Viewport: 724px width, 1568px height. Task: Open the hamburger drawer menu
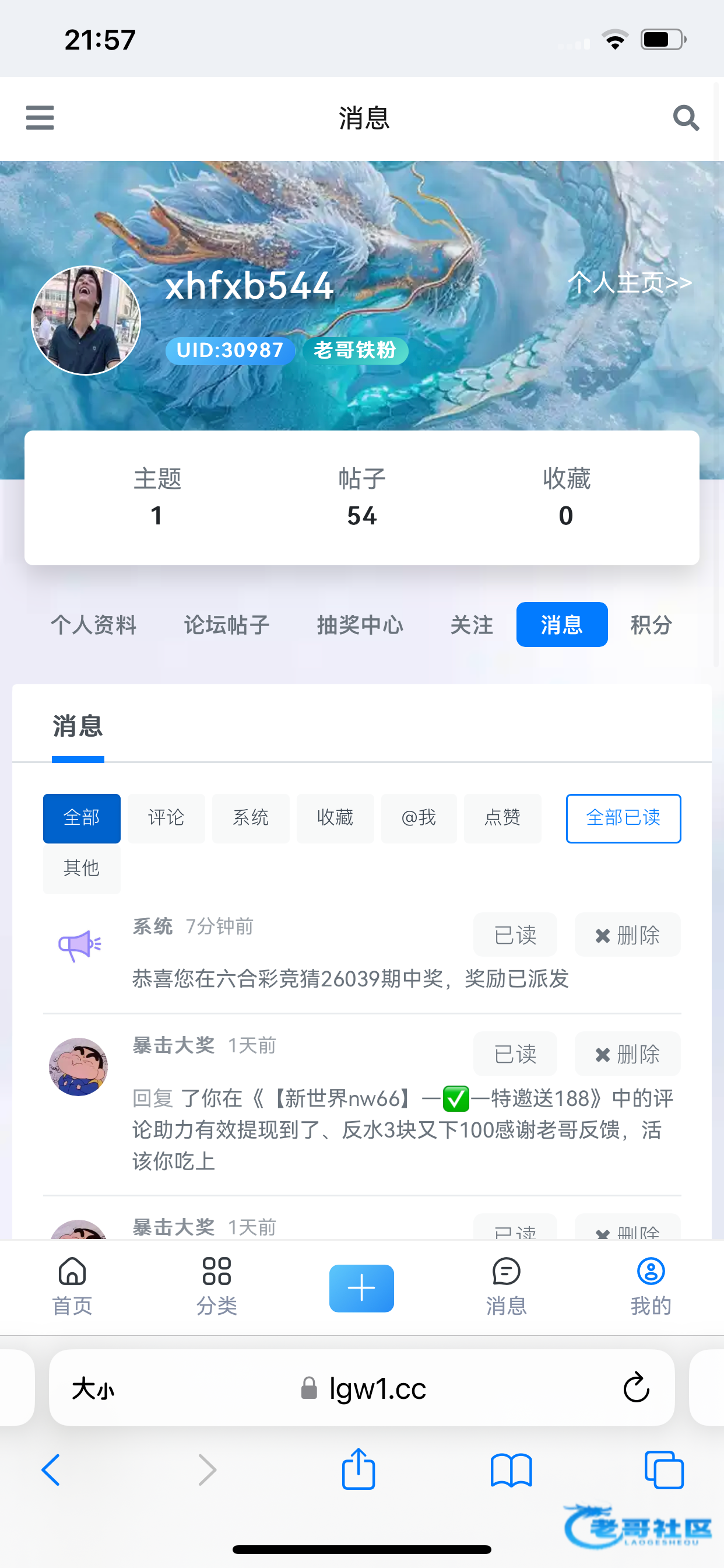40,117
